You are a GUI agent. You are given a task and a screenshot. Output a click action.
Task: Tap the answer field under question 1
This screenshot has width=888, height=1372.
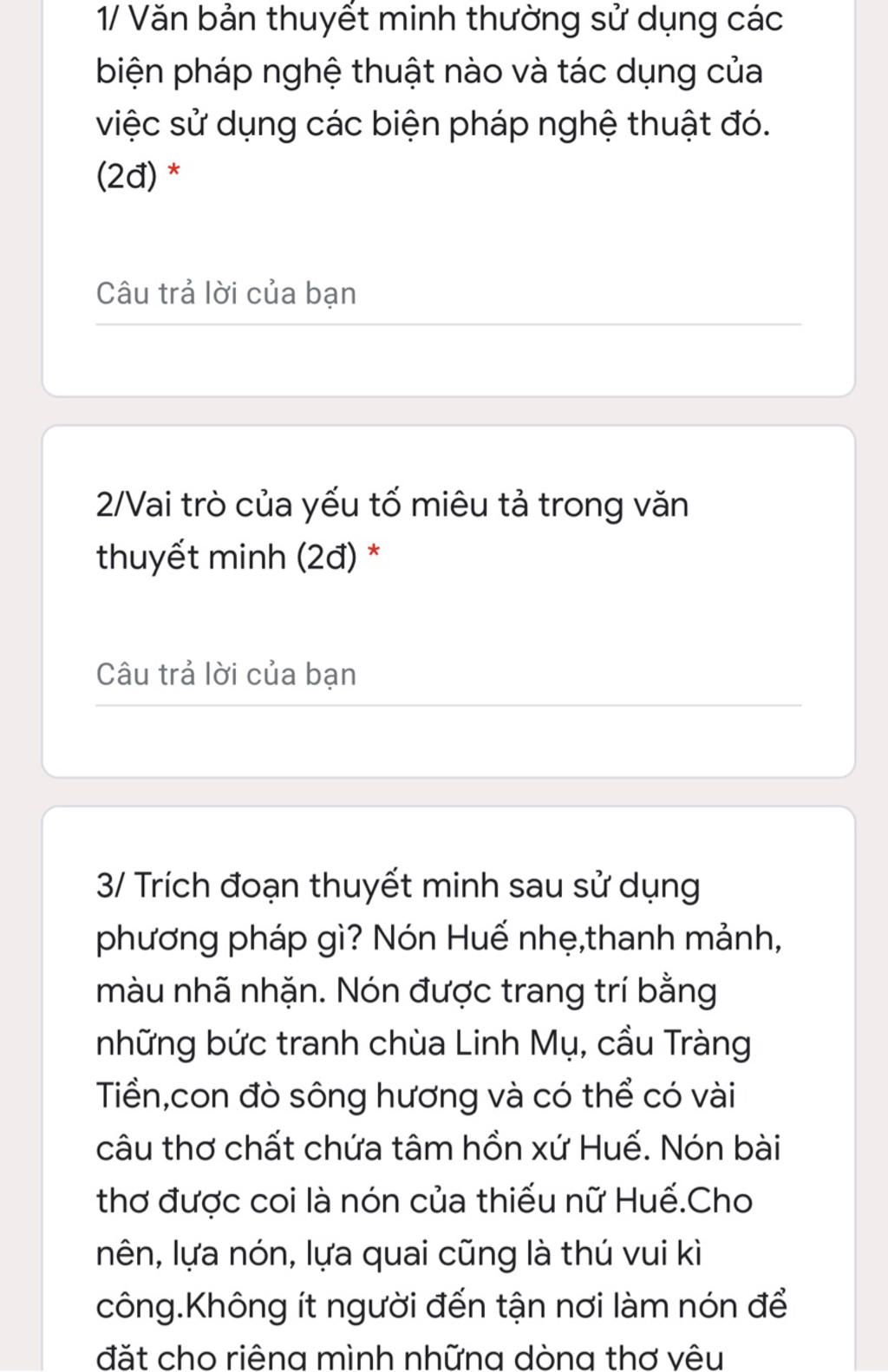click(447, 294)
